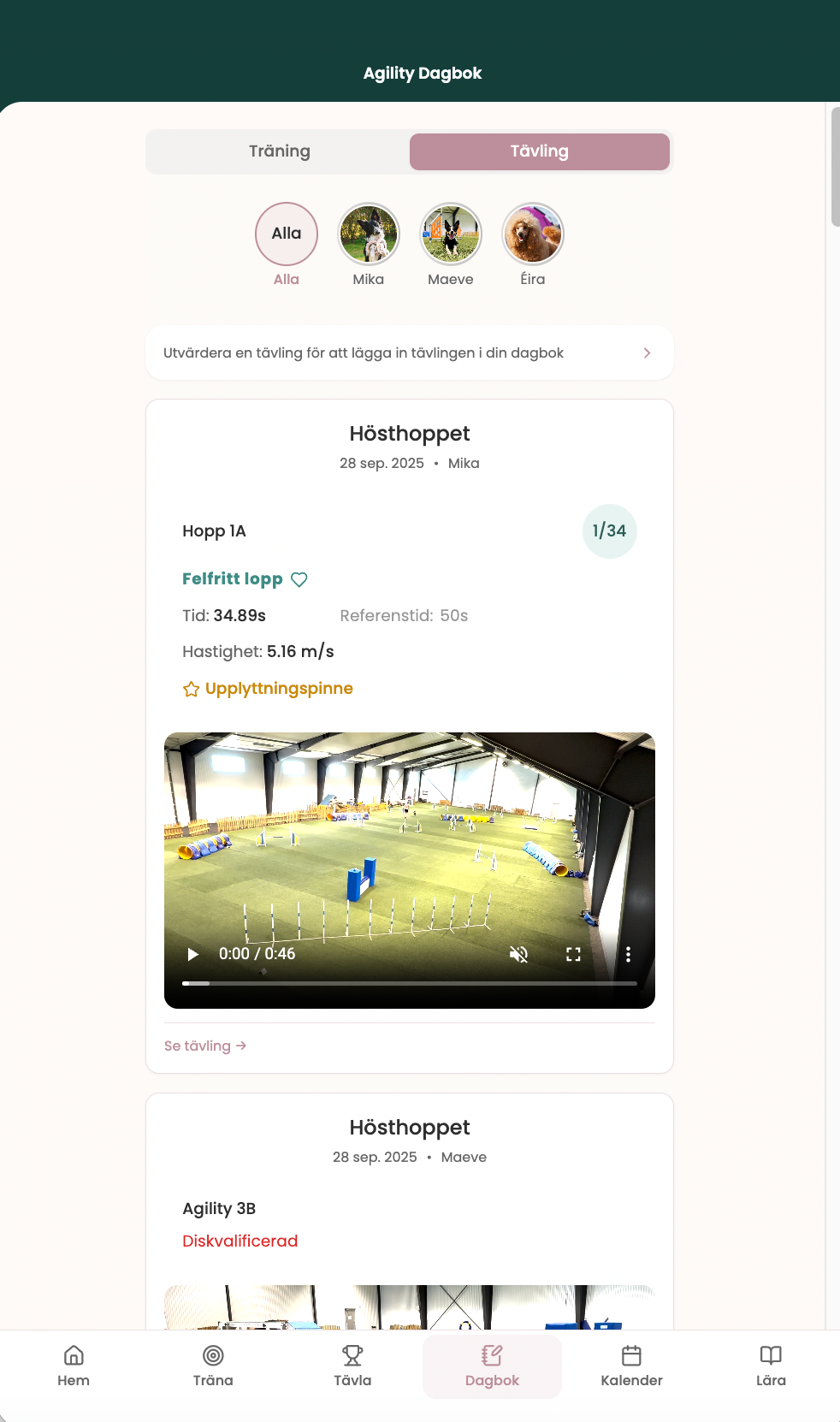
Task: Go to the Hem tab
Action: 74,1366
